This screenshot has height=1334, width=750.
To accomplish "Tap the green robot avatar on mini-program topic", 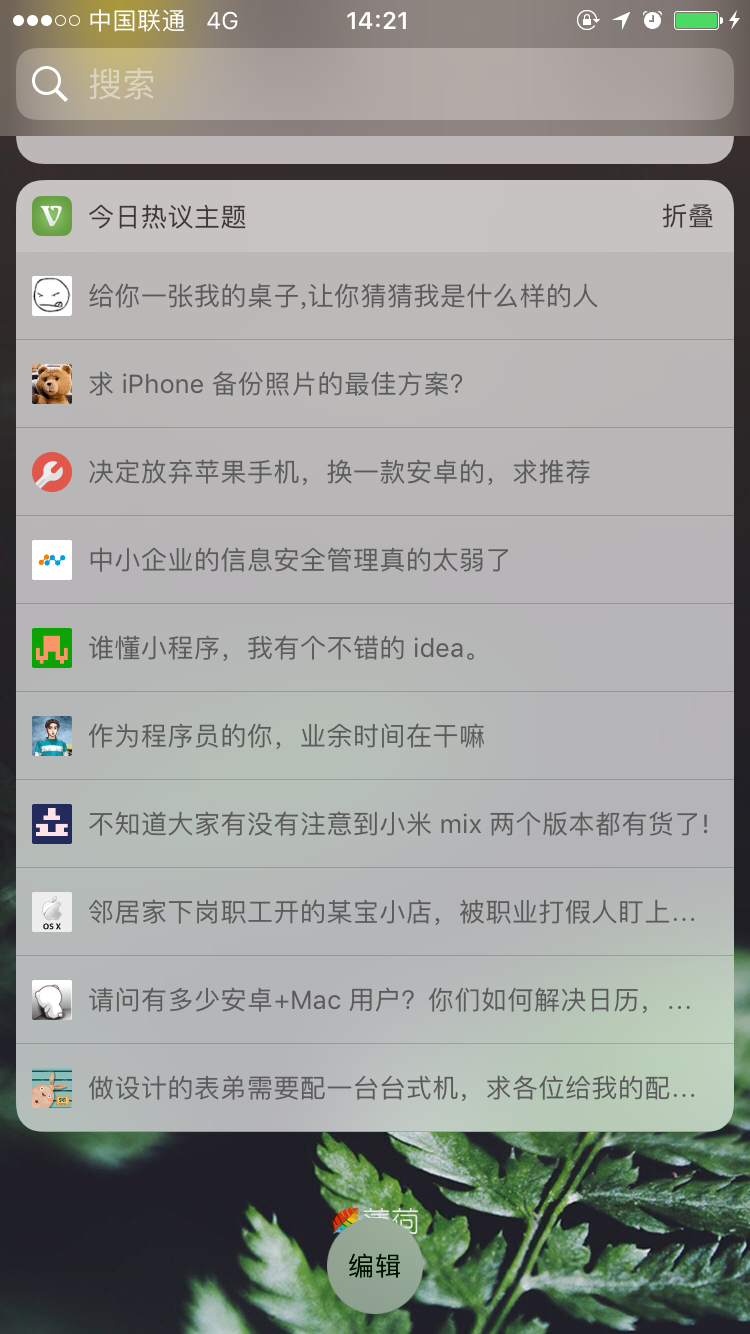I will coord(52,647).
